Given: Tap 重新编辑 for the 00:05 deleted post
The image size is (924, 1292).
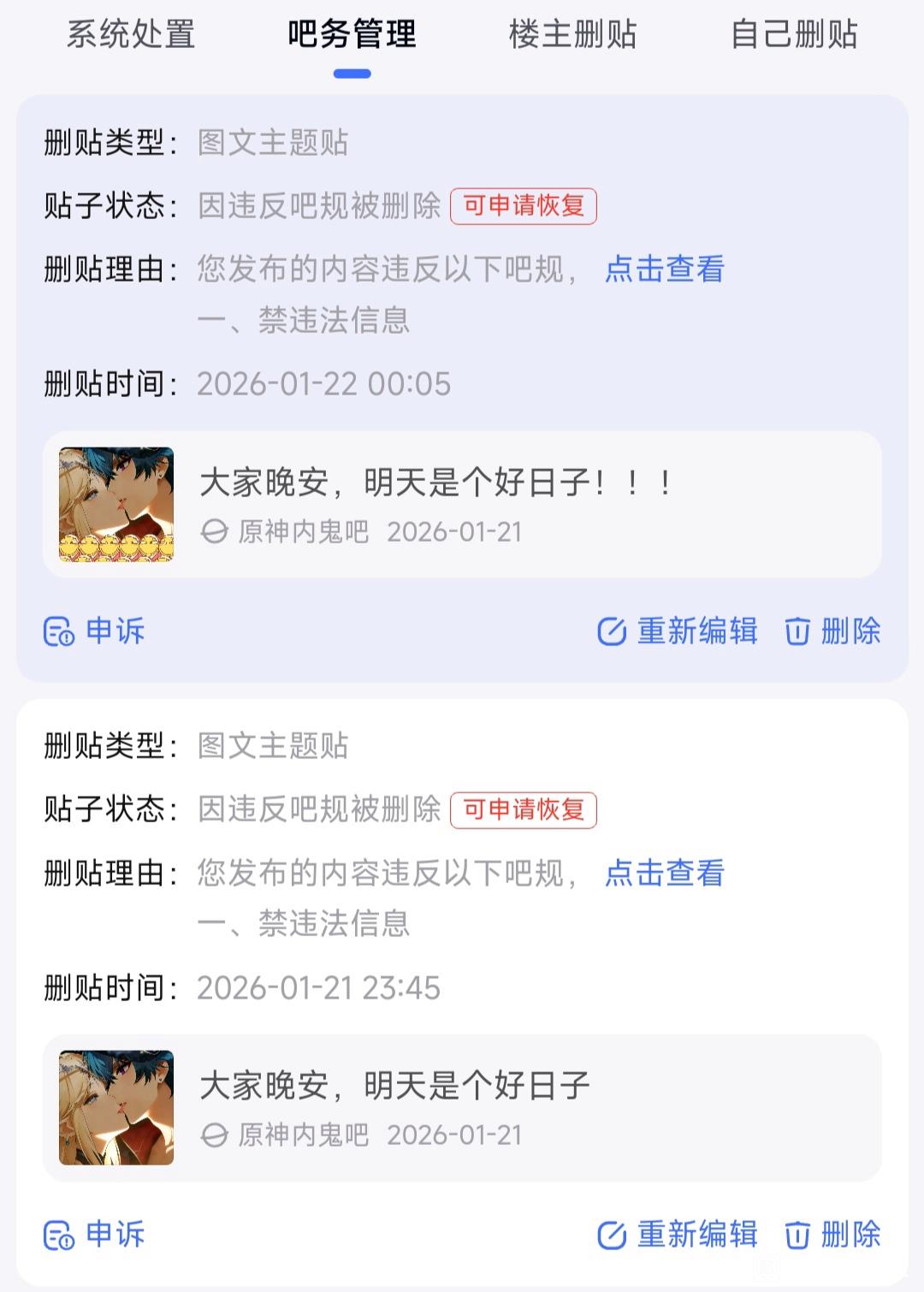Looking at the screenshot, I should 678,631.
